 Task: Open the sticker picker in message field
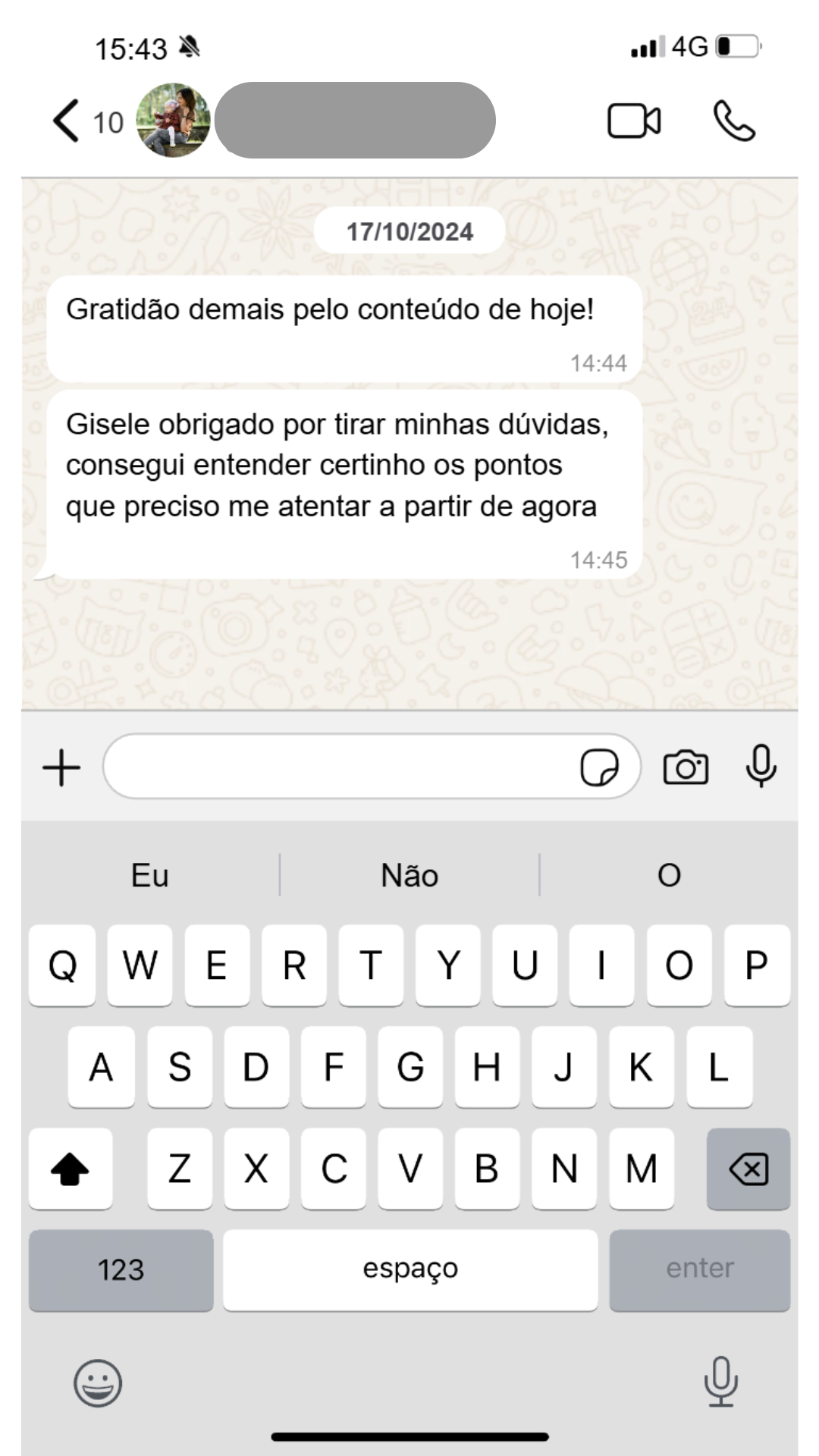coord(599,767)
